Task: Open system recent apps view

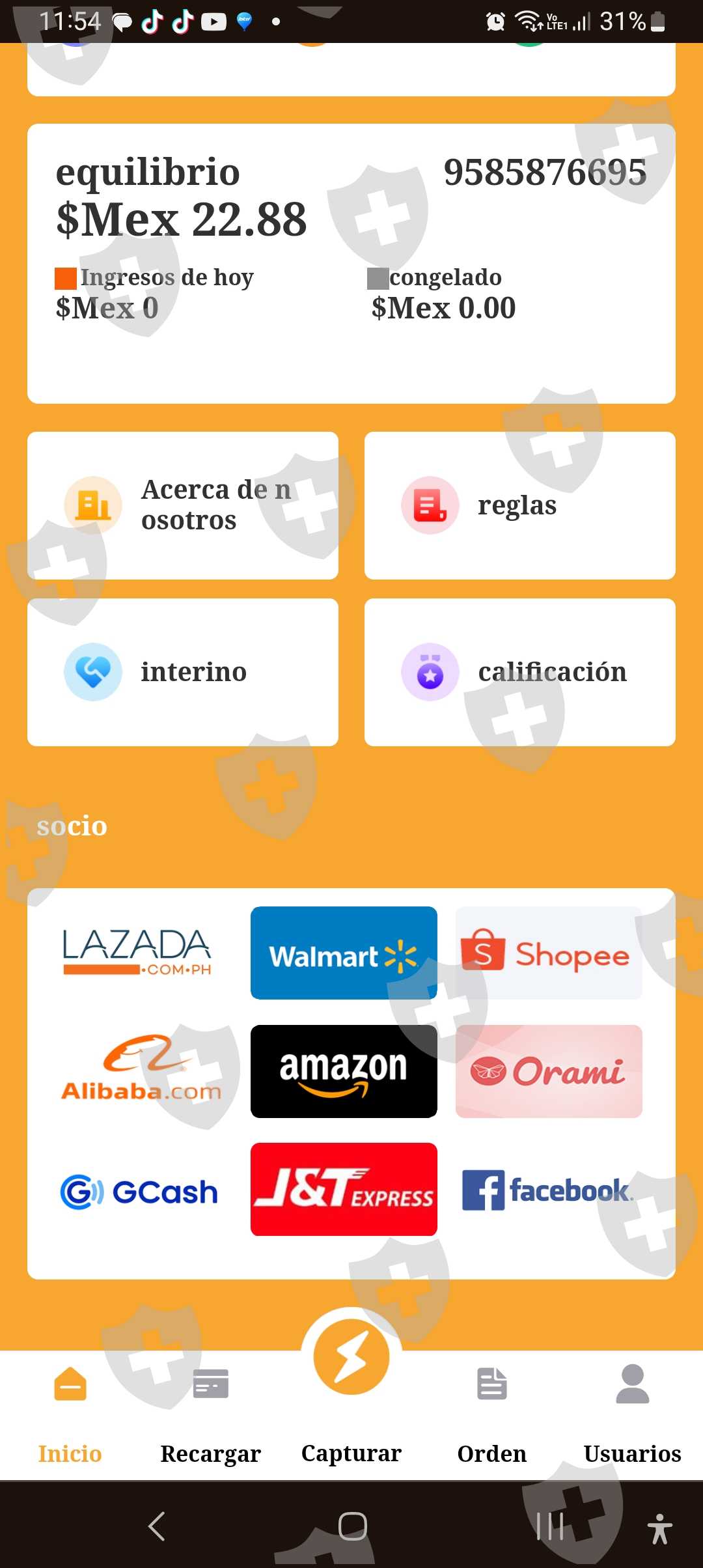Action: point(550,1526)
